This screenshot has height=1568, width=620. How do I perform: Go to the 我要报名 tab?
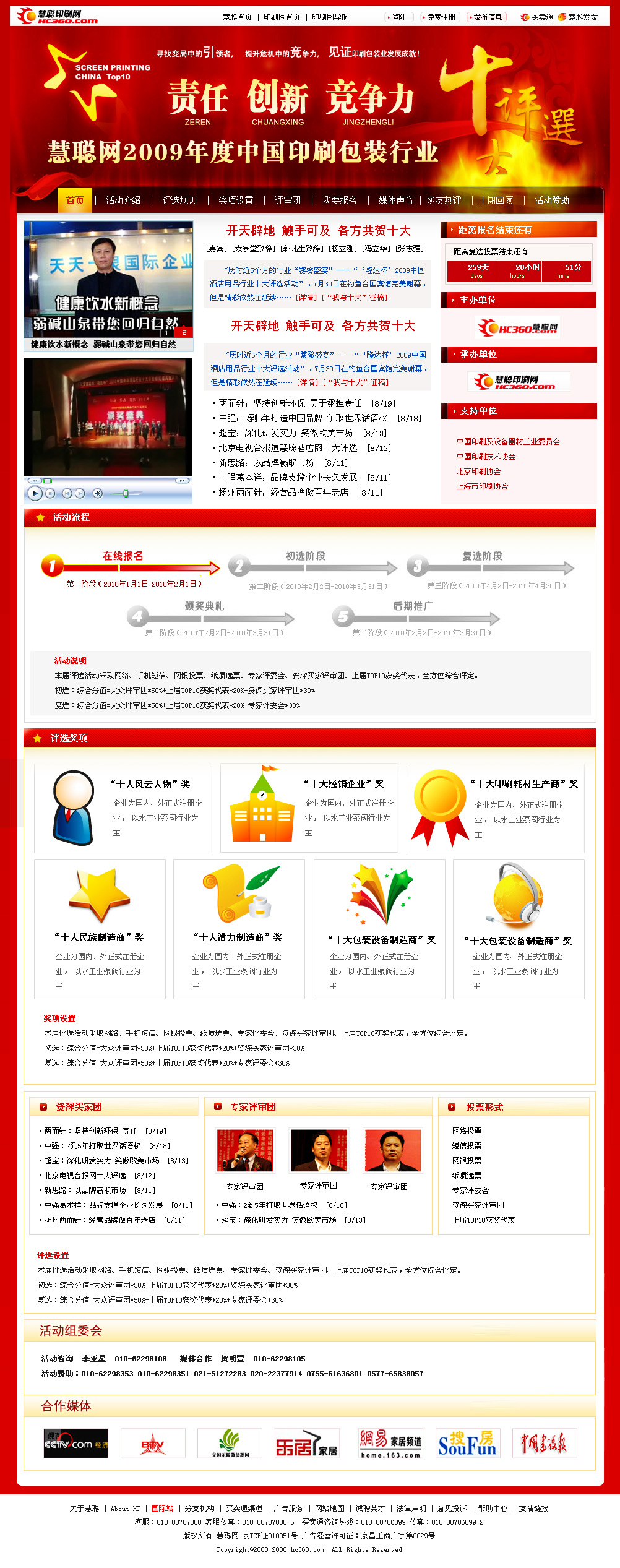(339, 200)
